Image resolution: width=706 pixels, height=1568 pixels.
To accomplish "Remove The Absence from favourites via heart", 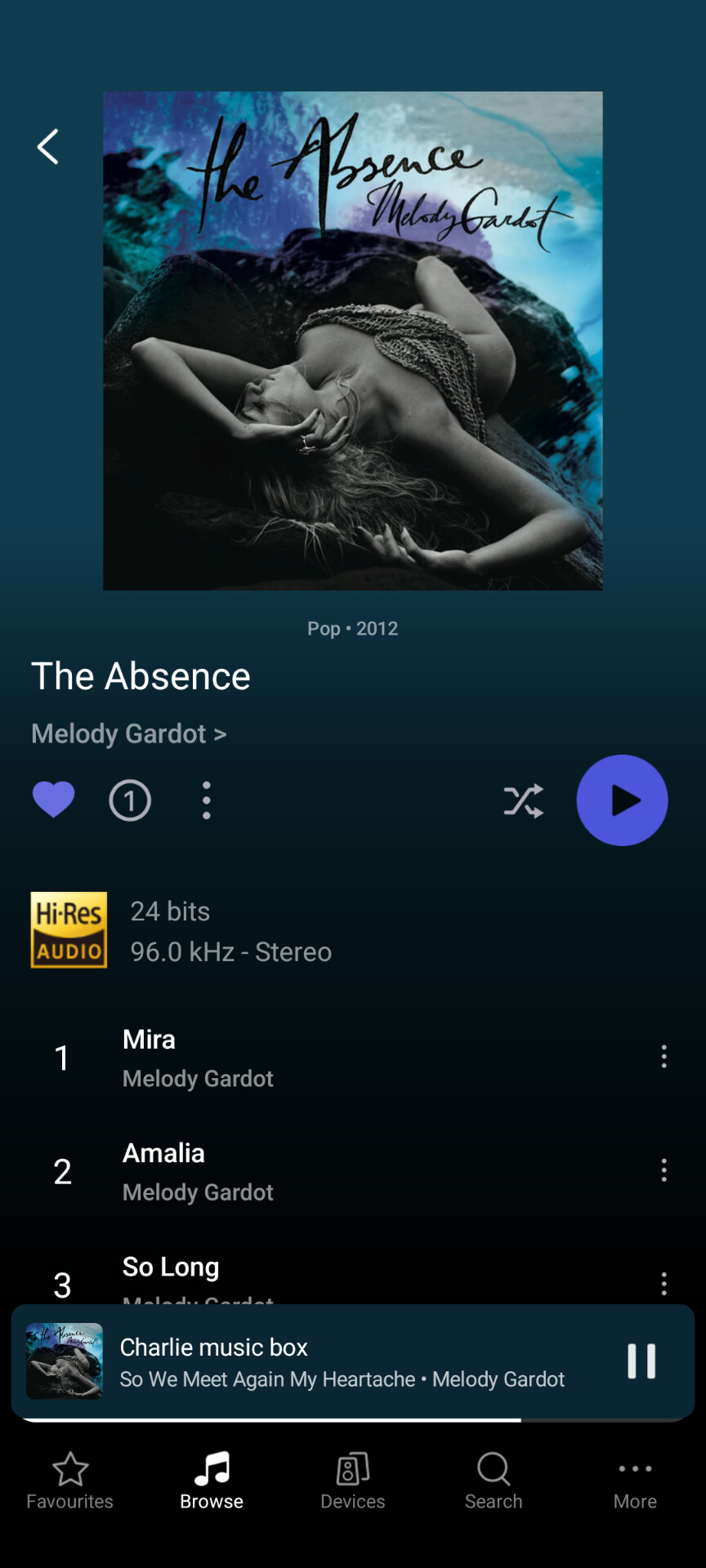I will click(x=53, y=800).
